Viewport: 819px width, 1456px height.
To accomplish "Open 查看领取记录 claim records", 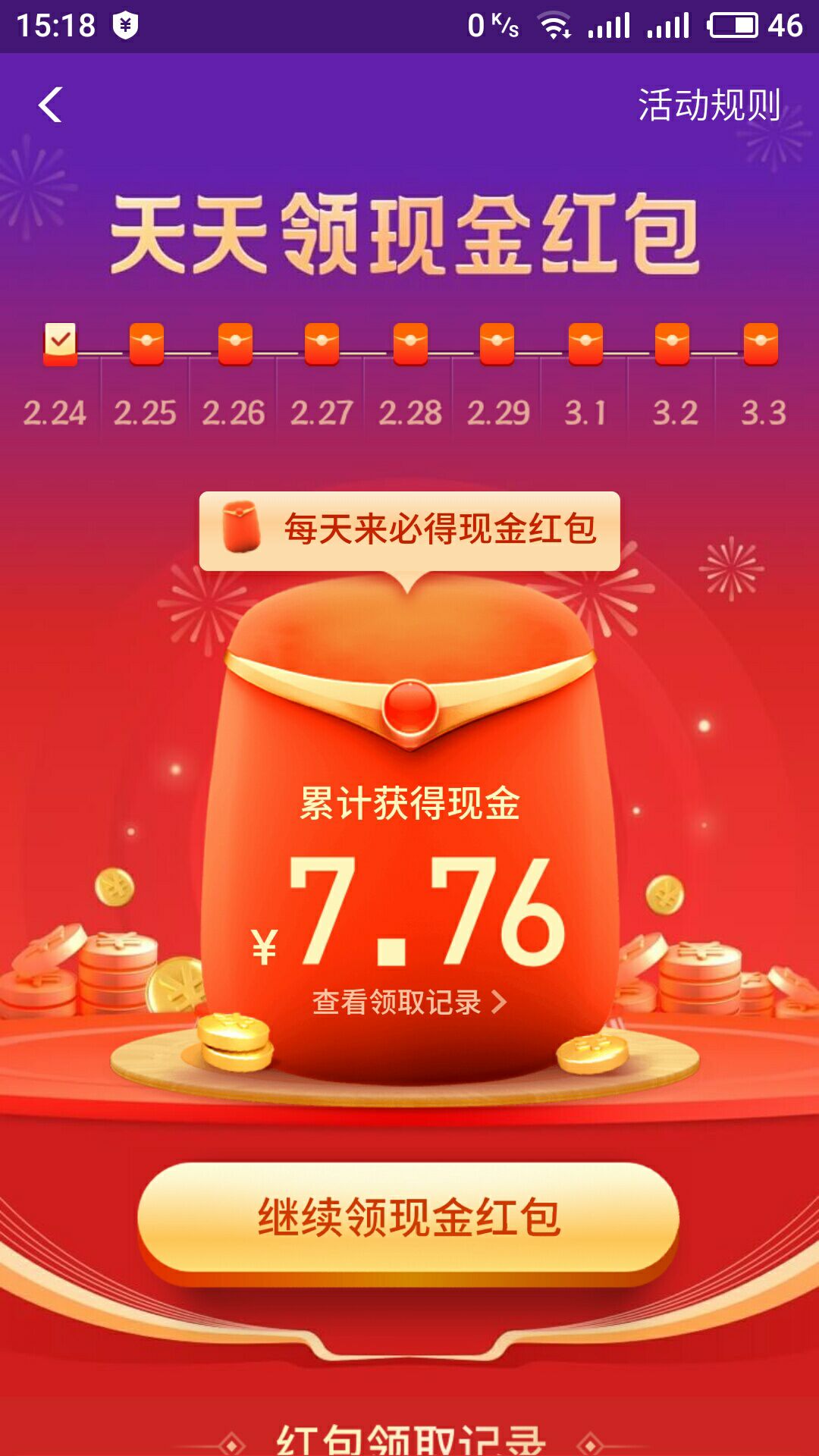I will (x=408, y=1002).
